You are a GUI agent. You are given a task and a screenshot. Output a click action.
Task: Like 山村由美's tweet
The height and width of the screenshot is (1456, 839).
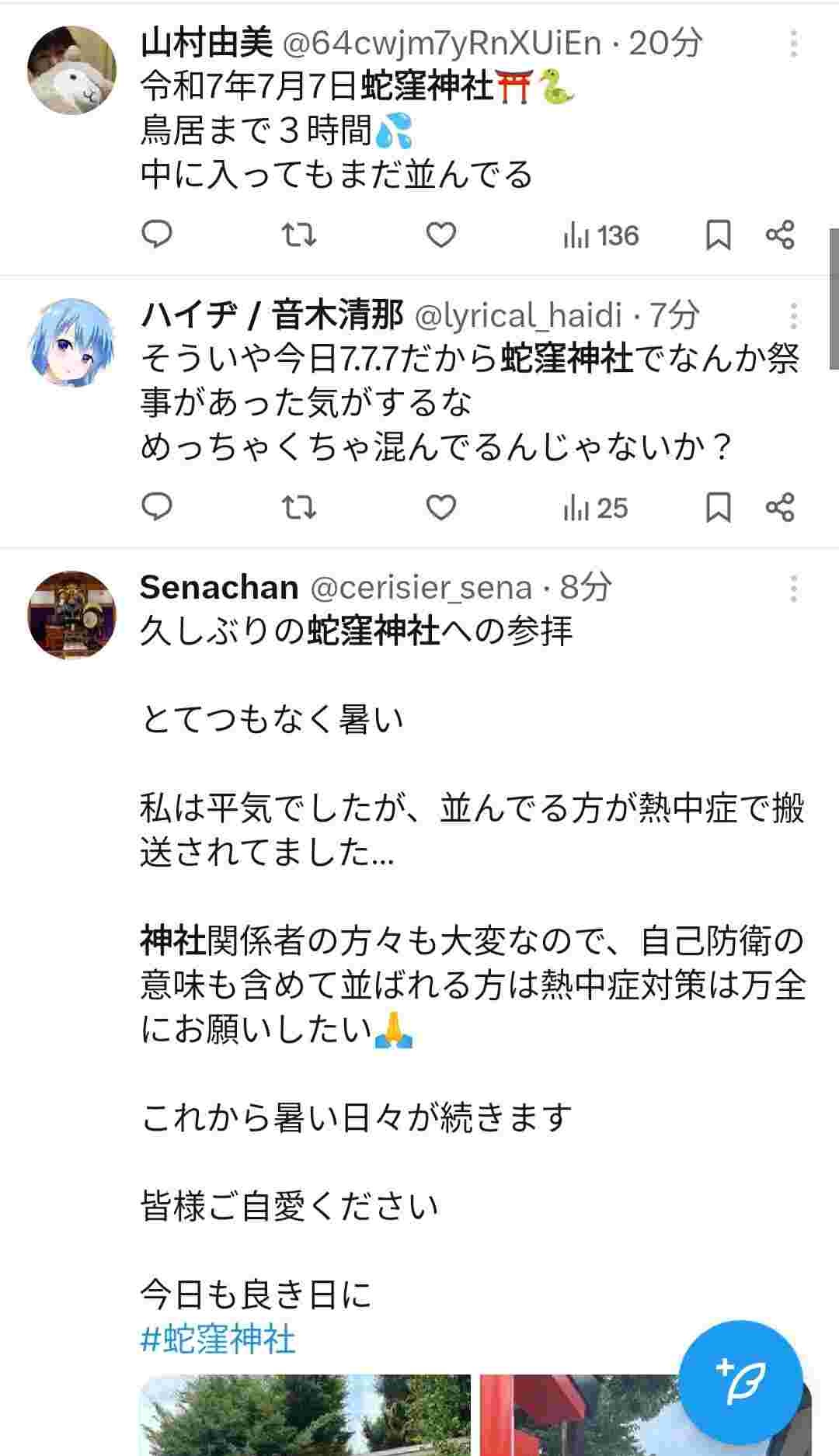(440, 235)
